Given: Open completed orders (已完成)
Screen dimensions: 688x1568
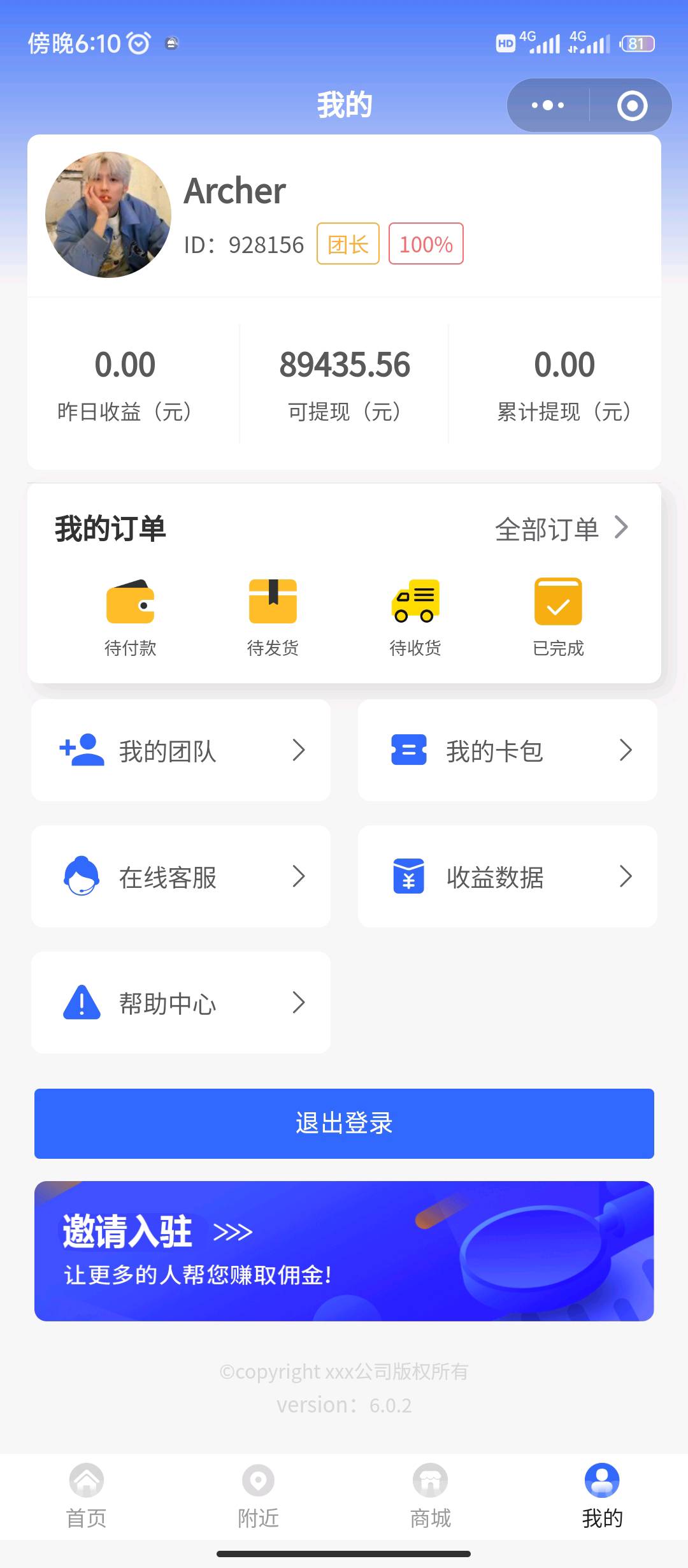Looking at the screenshot, I should (x=558, y=616).
